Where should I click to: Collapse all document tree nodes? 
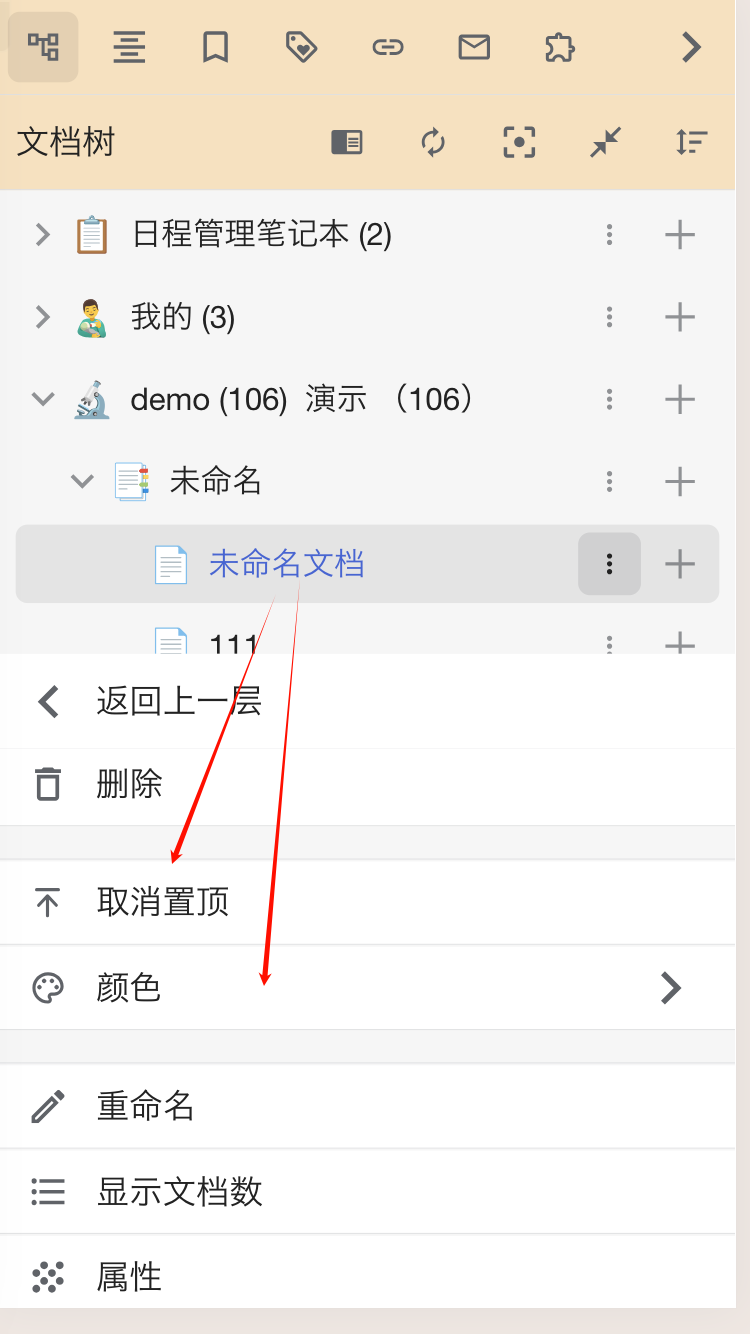pos(605,142)
